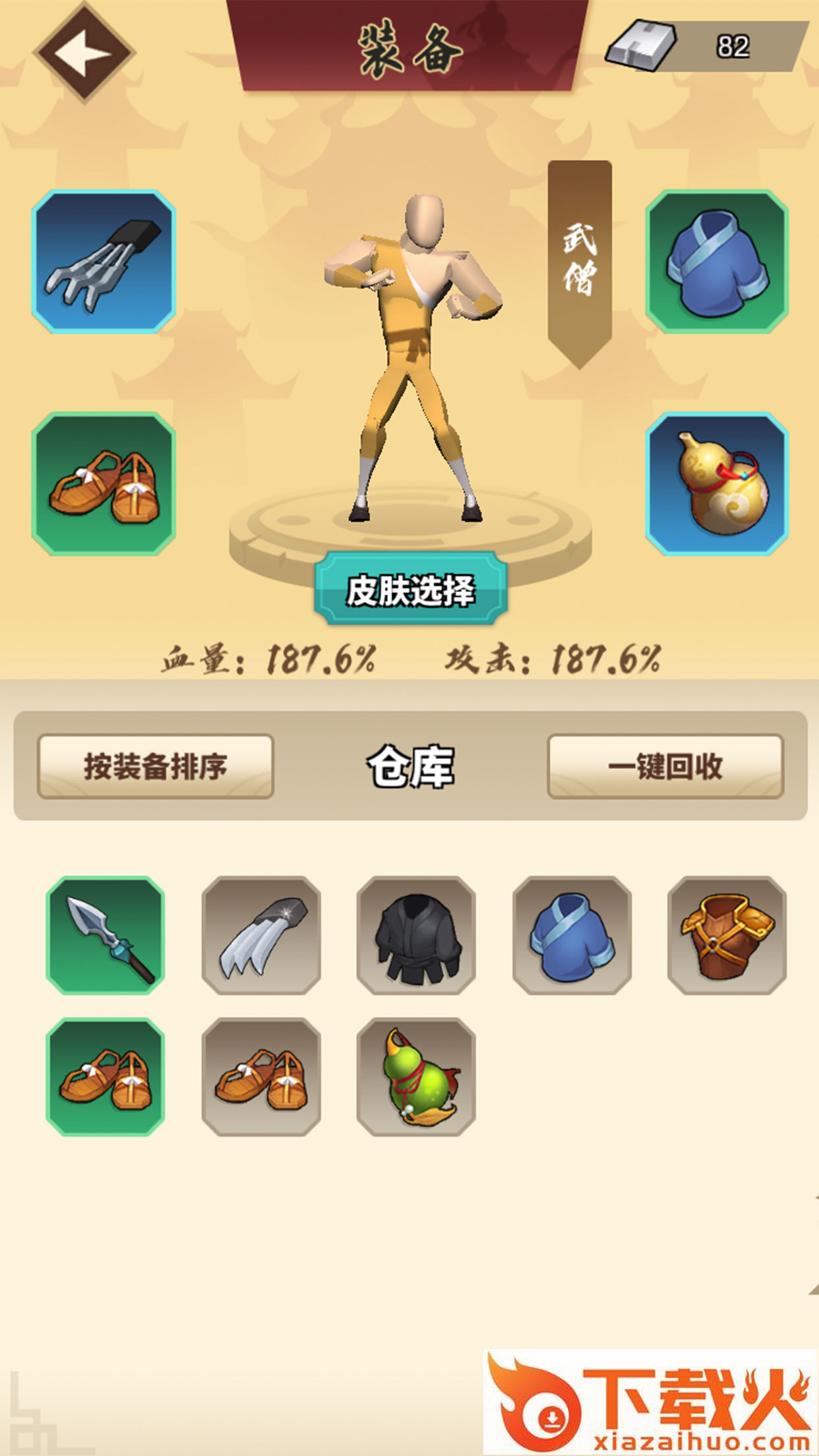Screen dimensions: 819x1456
Task: Tap the back arrow
Action: [x=83, y=51]
